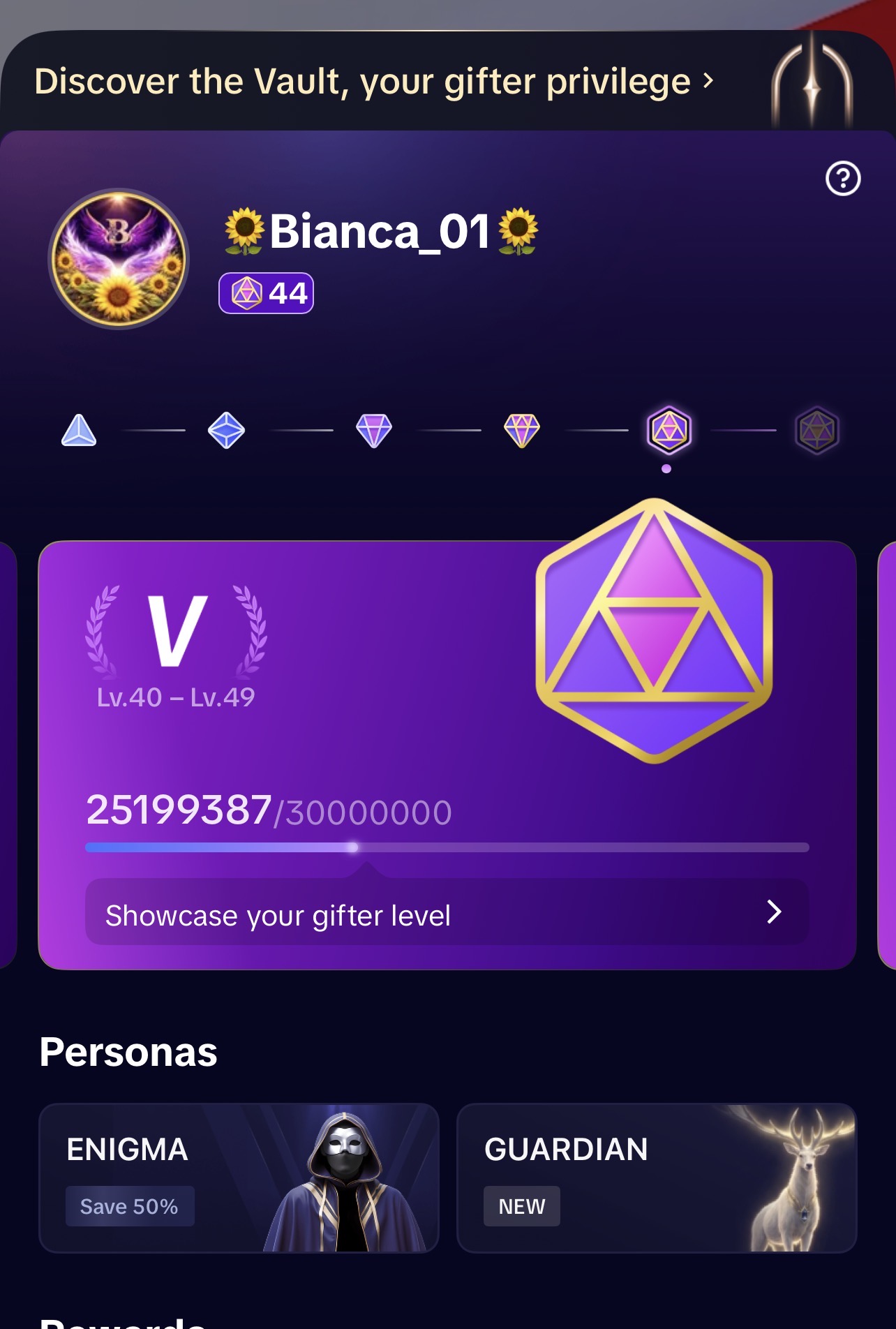Open the ENIGMA persona card
The height and width of the screenshot is (1329, 896).
[239, 1178]
